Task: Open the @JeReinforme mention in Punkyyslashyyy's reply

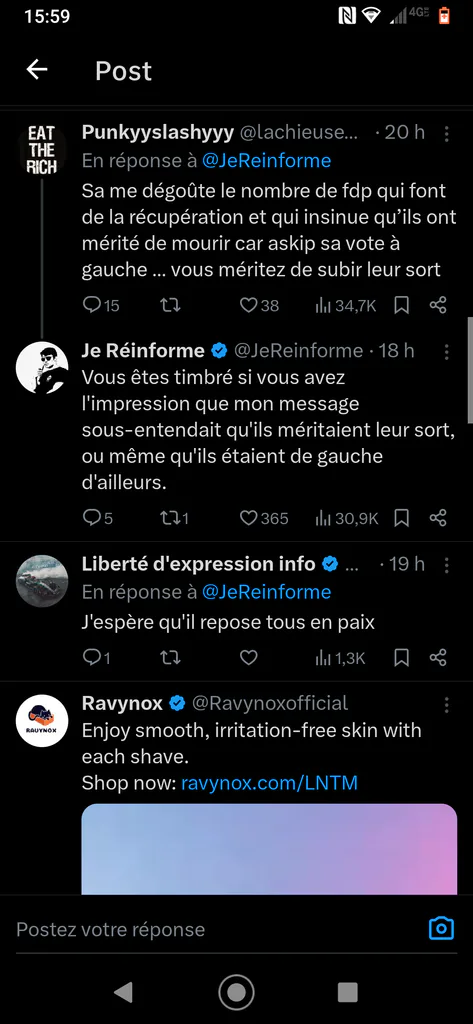Action: pos(267,161)
